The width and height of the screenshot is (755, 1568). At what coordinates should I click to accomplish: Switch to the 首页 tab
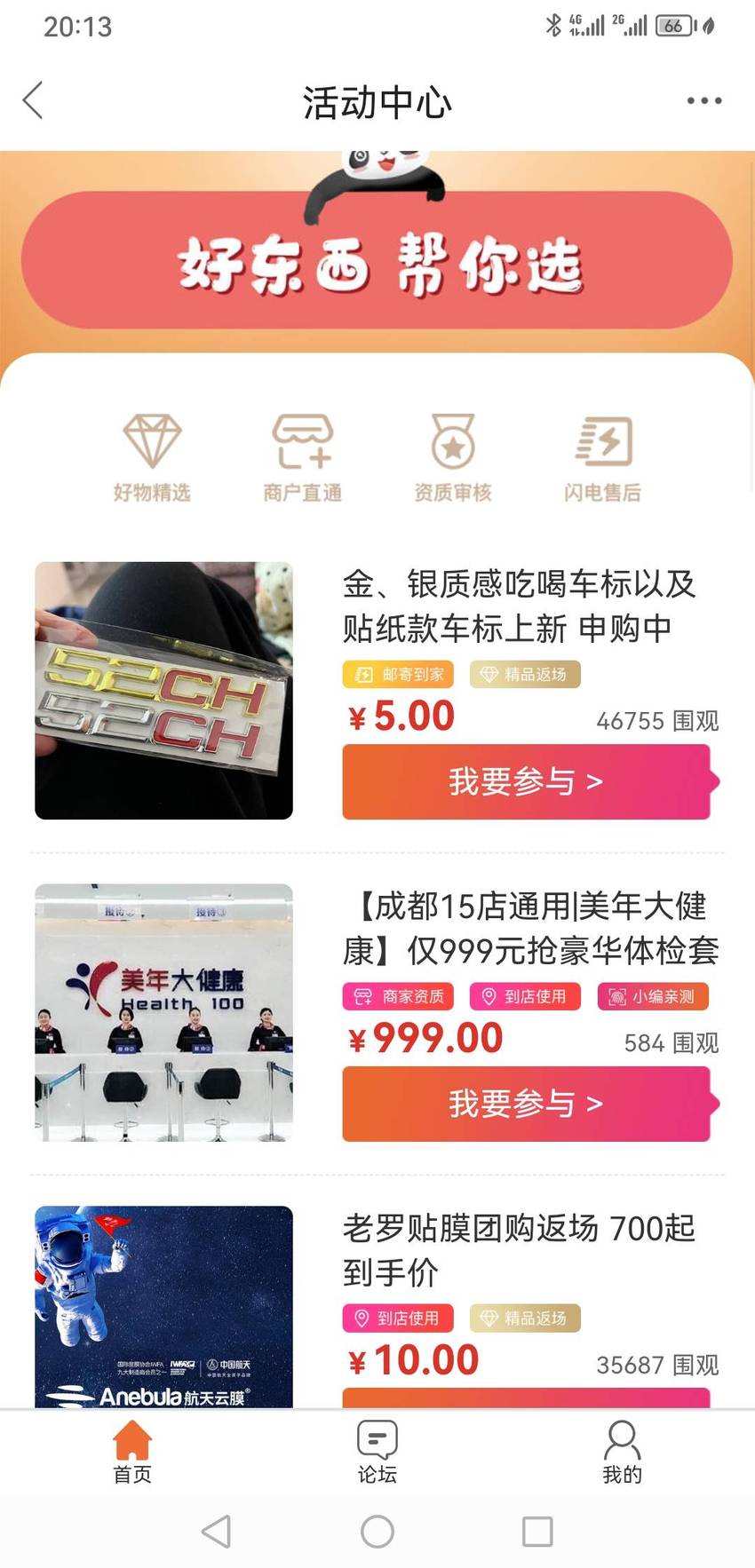[132, 1452]
